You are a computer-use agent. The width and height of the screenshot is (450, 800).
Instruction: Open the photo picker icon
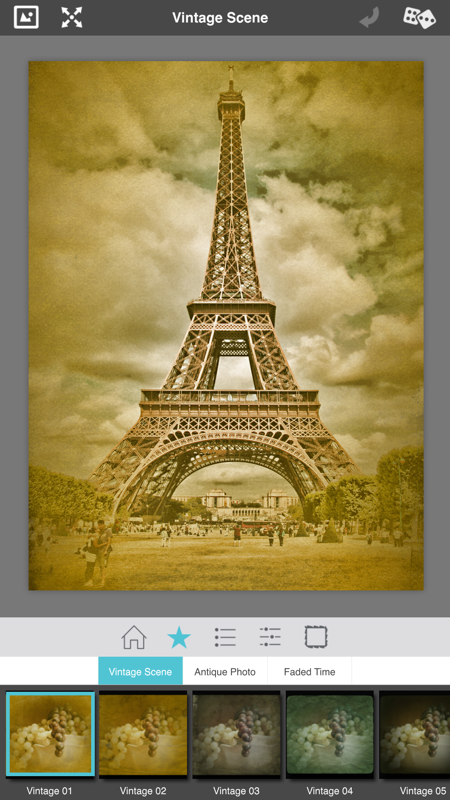click(x=26, y=17)
